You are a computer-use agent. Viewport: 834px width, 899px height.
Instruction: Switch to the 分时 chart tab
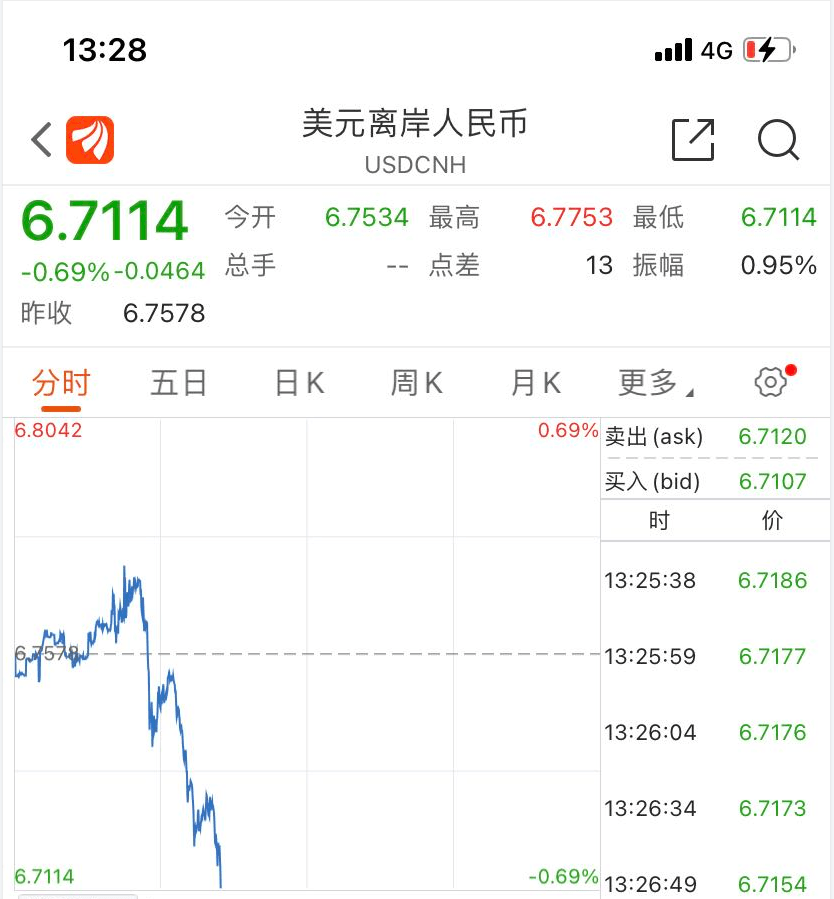click(61, 383)
